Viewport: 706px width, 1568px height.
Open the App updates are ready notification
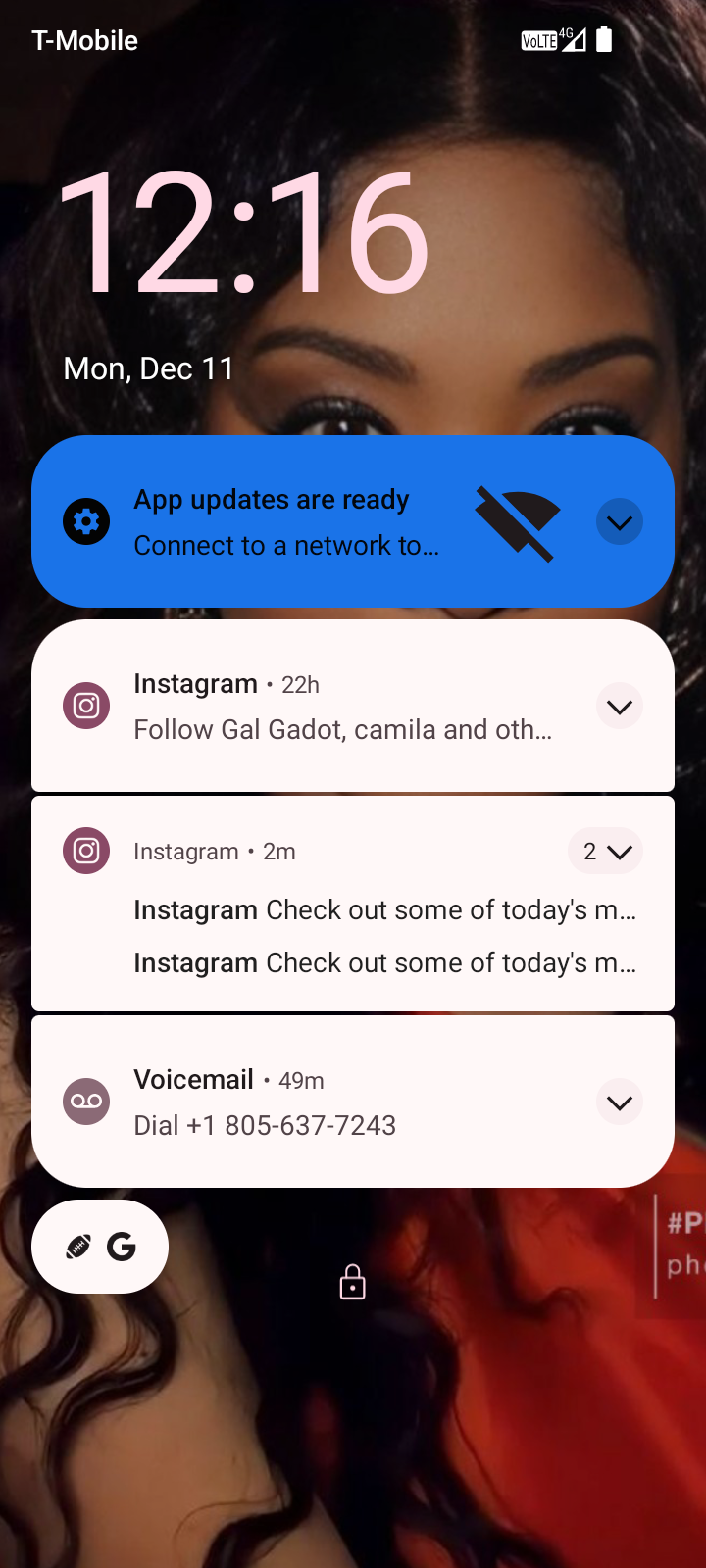coord(353,521)
